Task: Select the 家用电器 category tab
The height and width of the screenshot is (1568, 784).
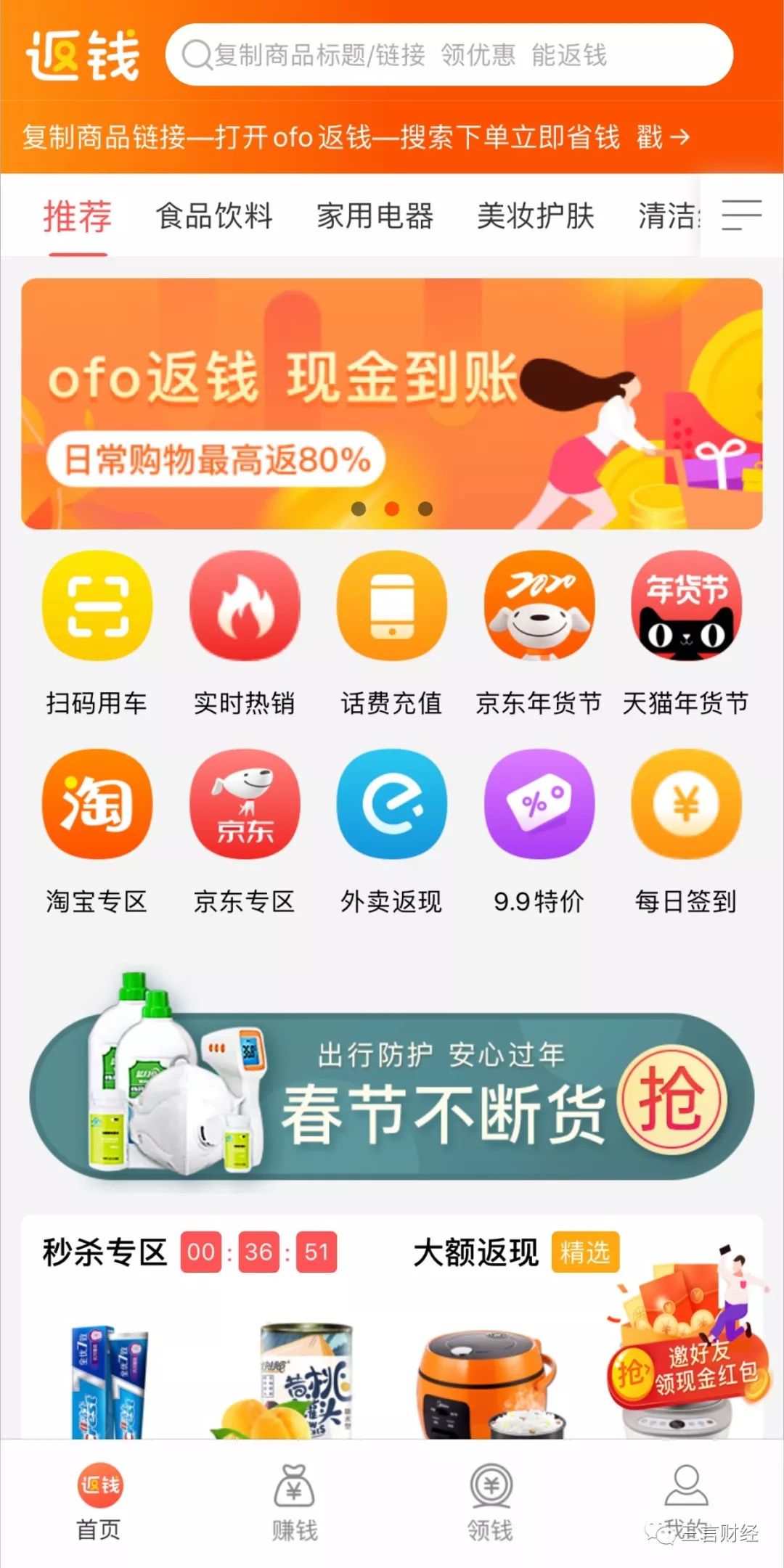Action: 375,216
